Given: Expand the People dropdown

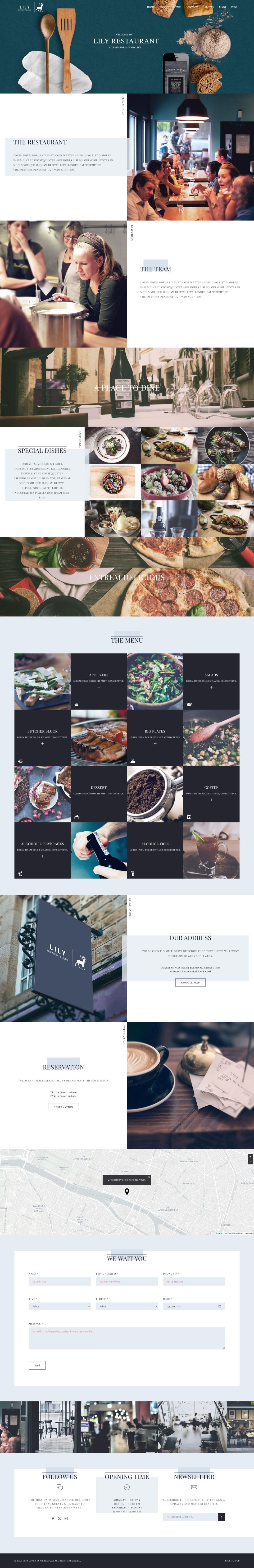Looking at the screenshot, I should 127,1307.
